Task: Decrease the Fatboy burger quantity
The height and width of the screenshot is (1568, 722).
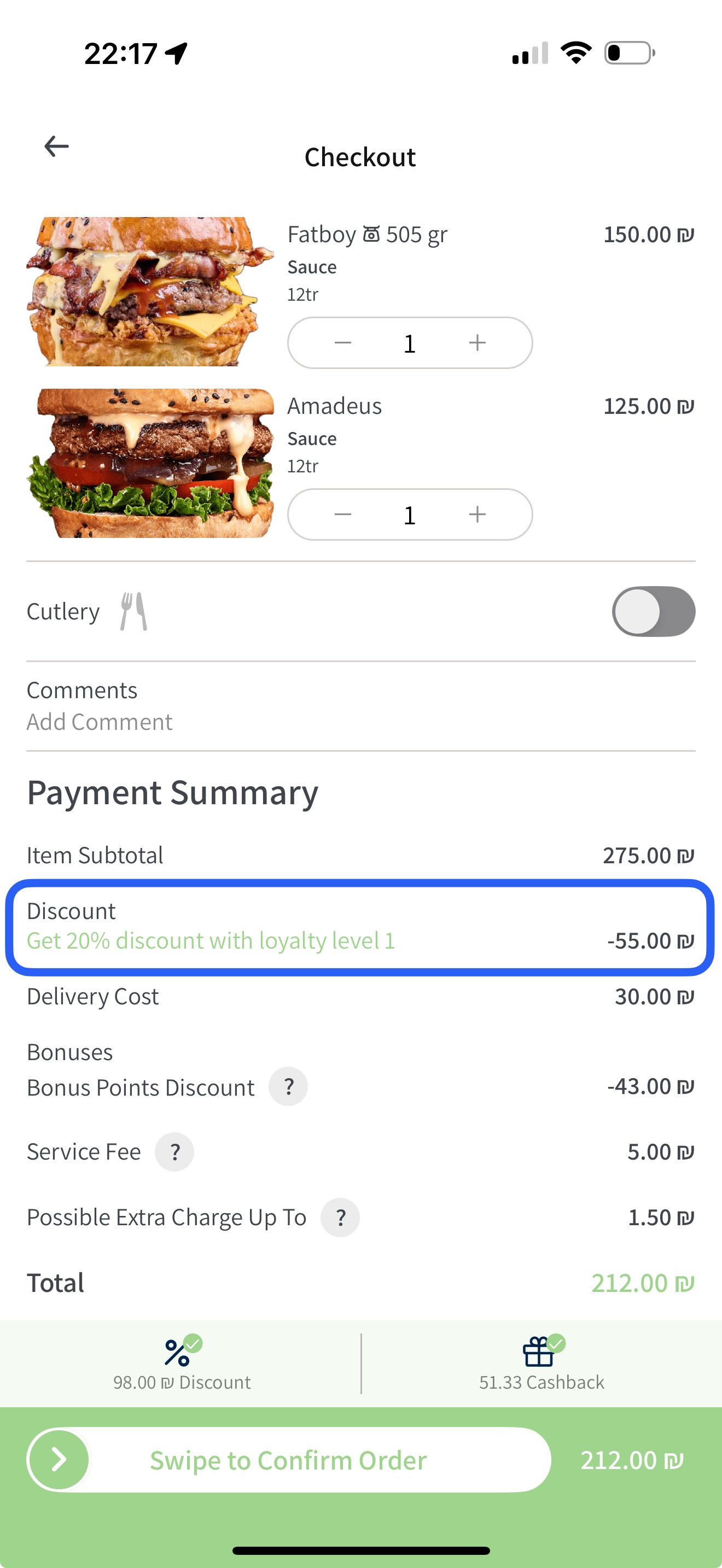Action: 343,343
